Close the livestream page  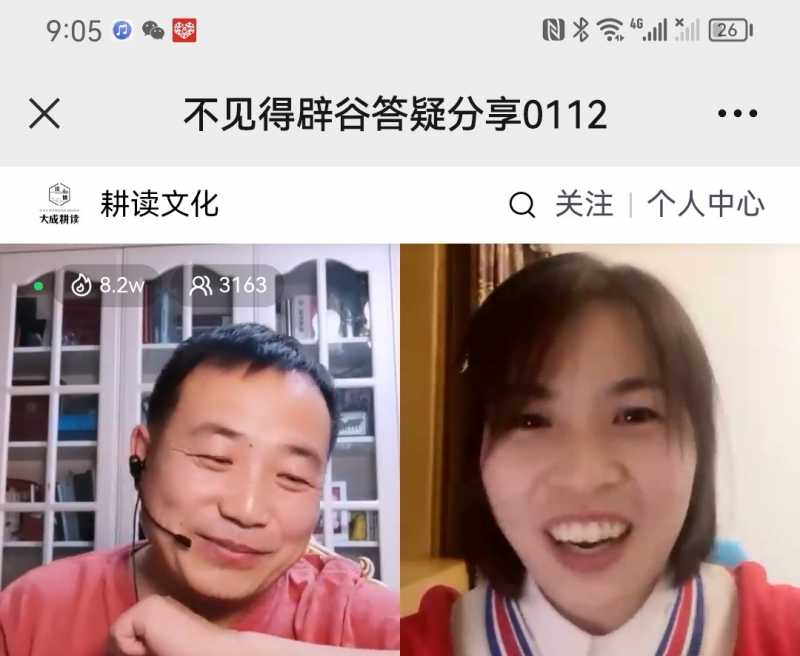pos(44,114)
